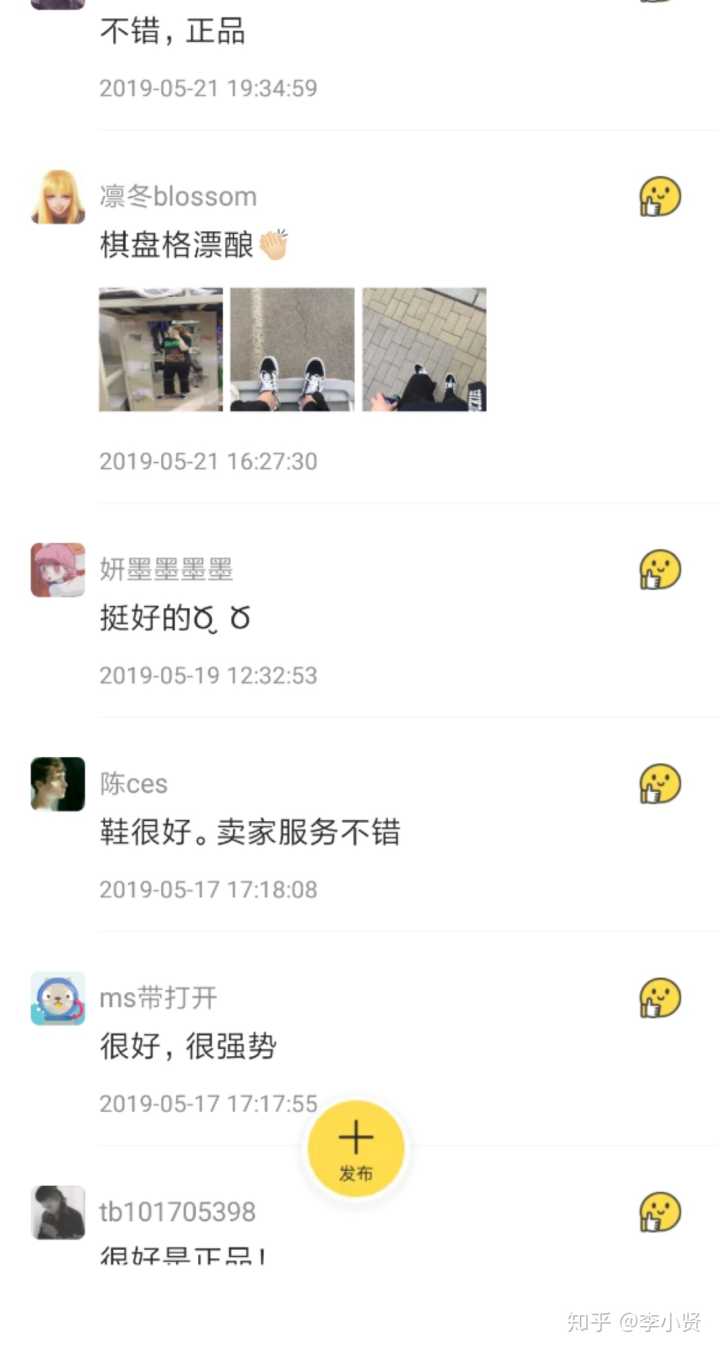Open the mirror selfie photo in 凛冬blossom's review
Image resolution: width=720 pixels, height=1353 pixels.
[x=160, y=349]
